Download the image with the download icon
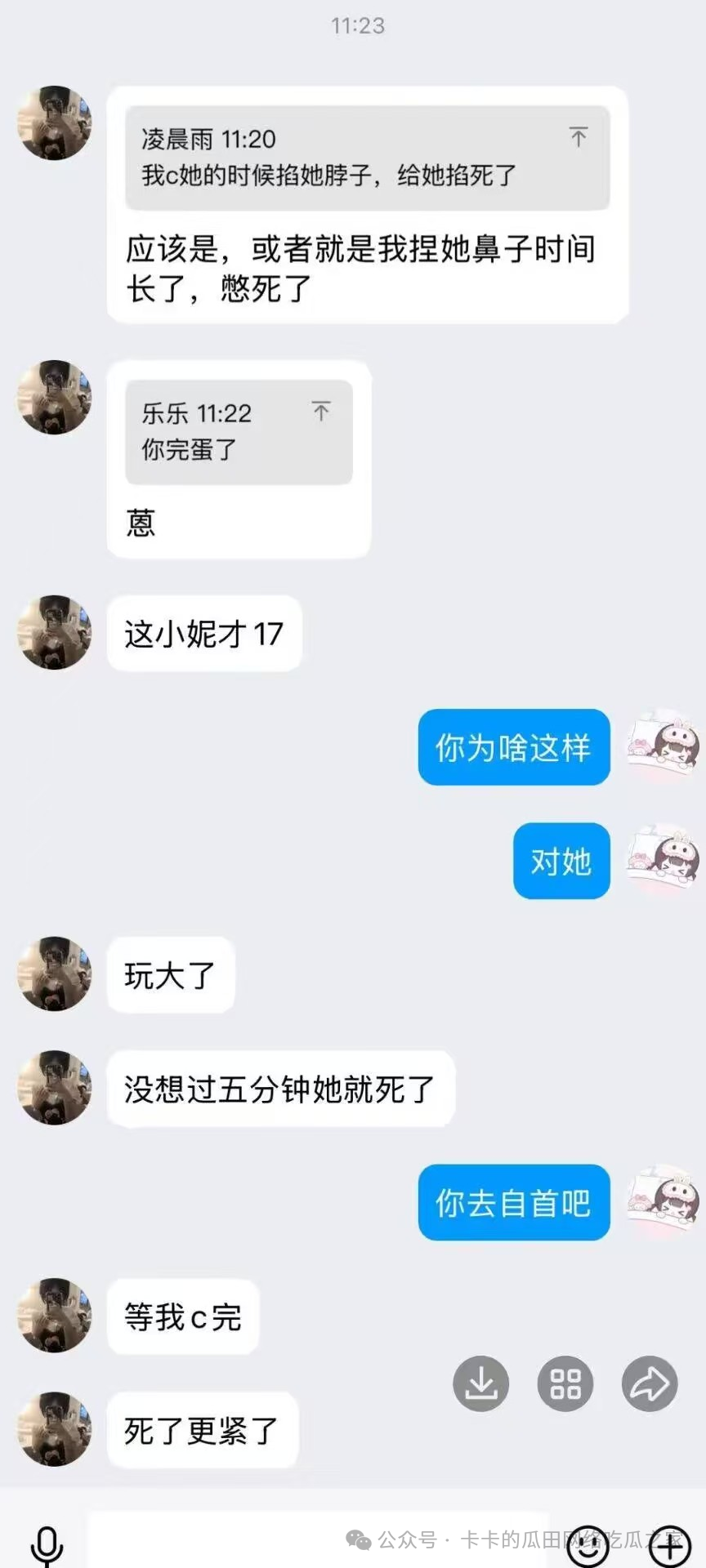This screenshot has width=706, height=1568. (x=481, y=1383)
